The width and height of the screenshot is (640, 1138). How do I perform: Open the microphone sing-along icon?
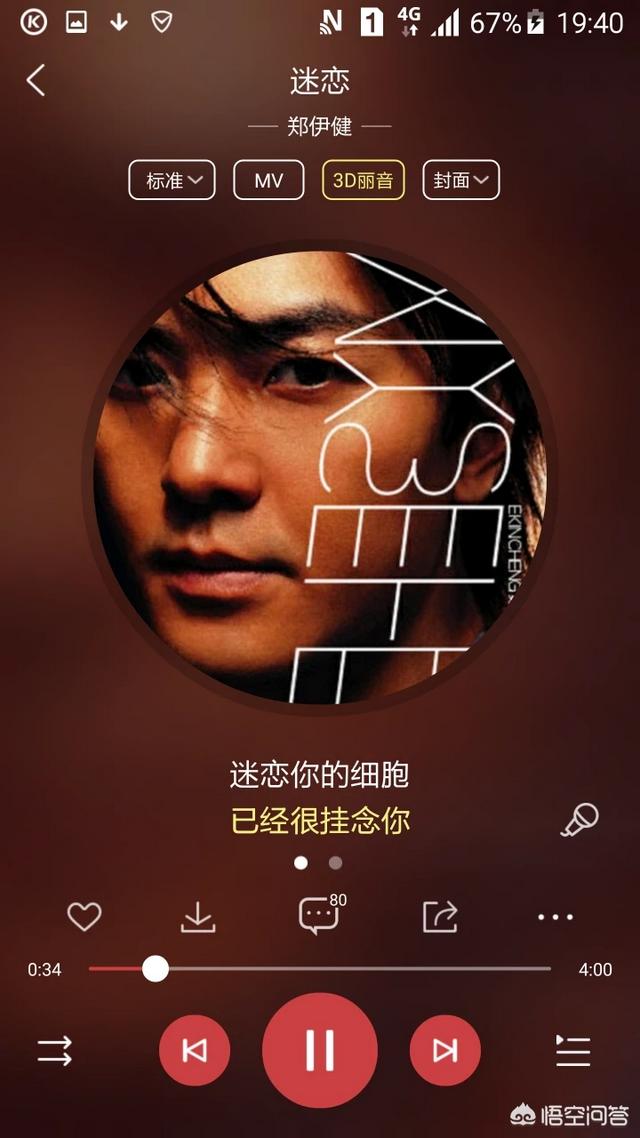580,820
